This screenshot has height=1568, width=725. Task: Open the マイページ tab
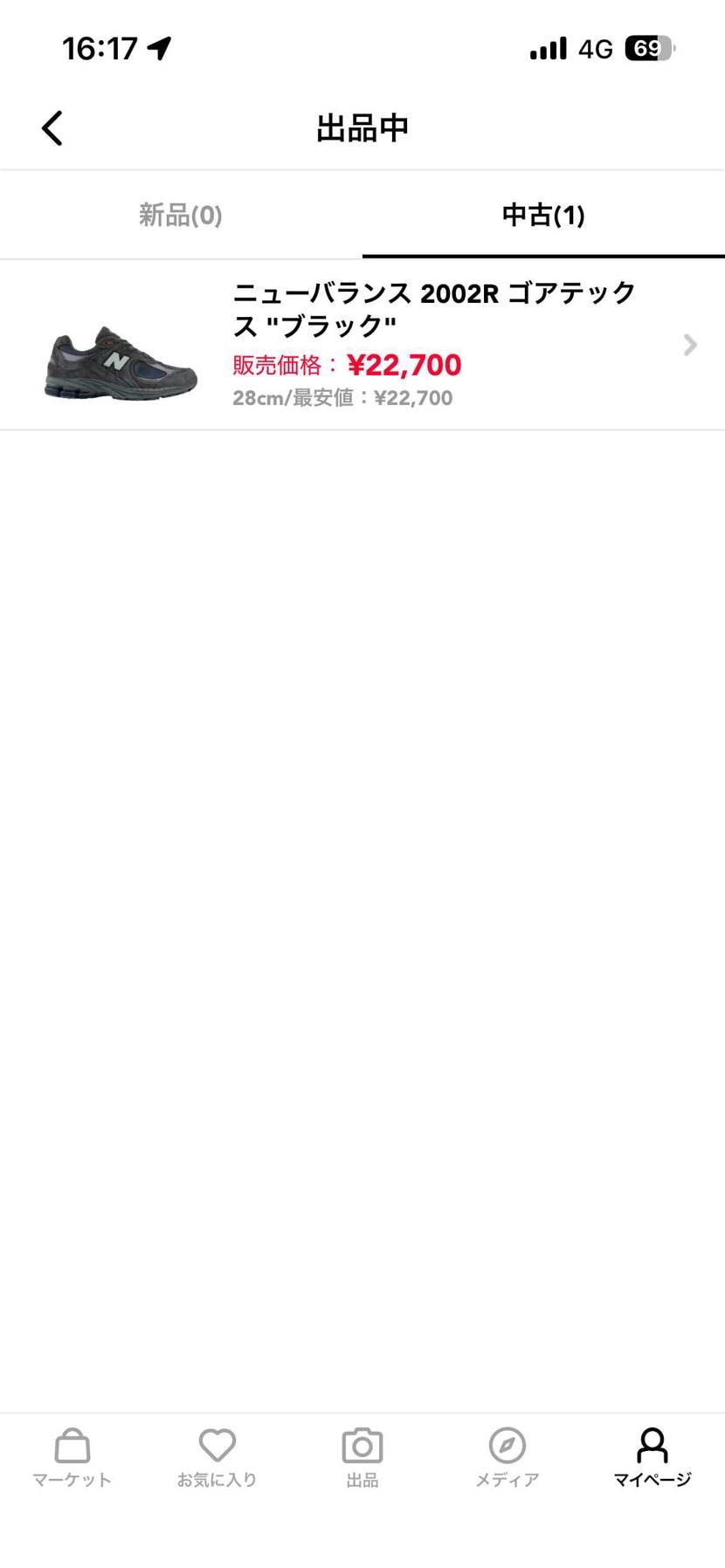[x=652, y=1457]
